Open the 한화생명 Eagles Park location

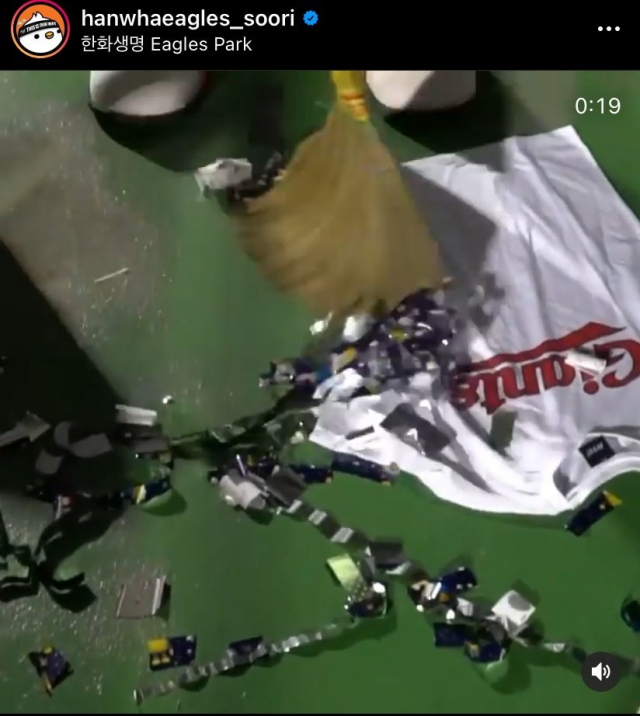click(166, 44)
